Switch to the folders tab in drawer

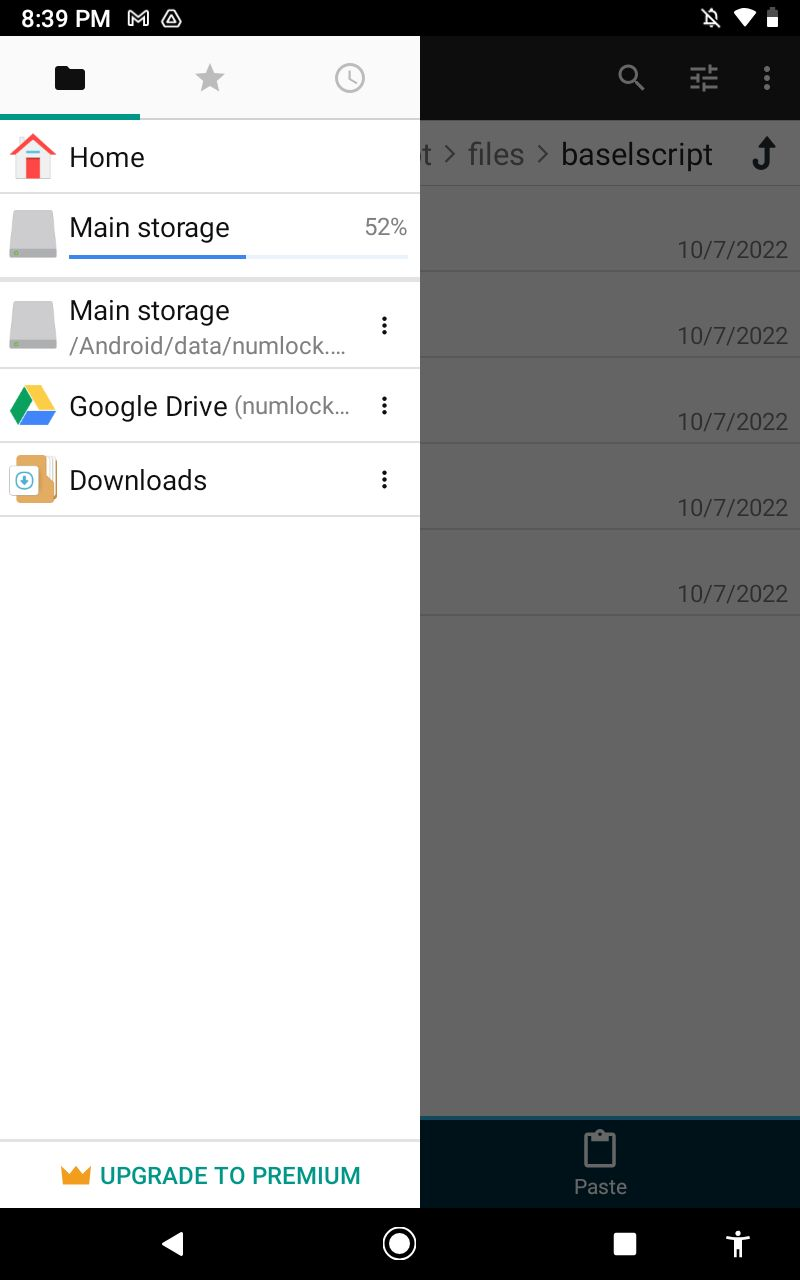70,78
